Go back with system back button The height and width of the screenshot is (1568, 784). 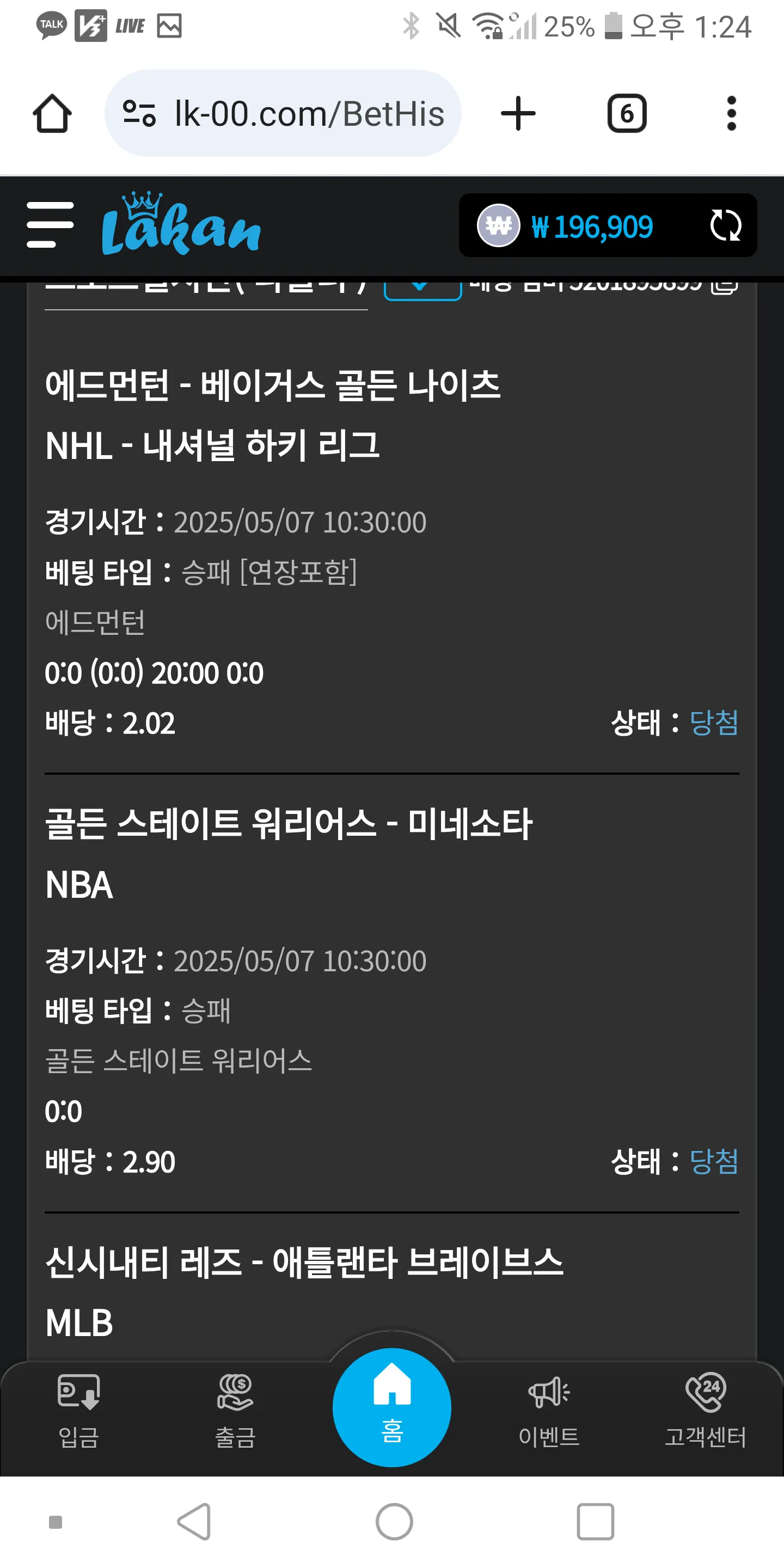[195, 1522]
